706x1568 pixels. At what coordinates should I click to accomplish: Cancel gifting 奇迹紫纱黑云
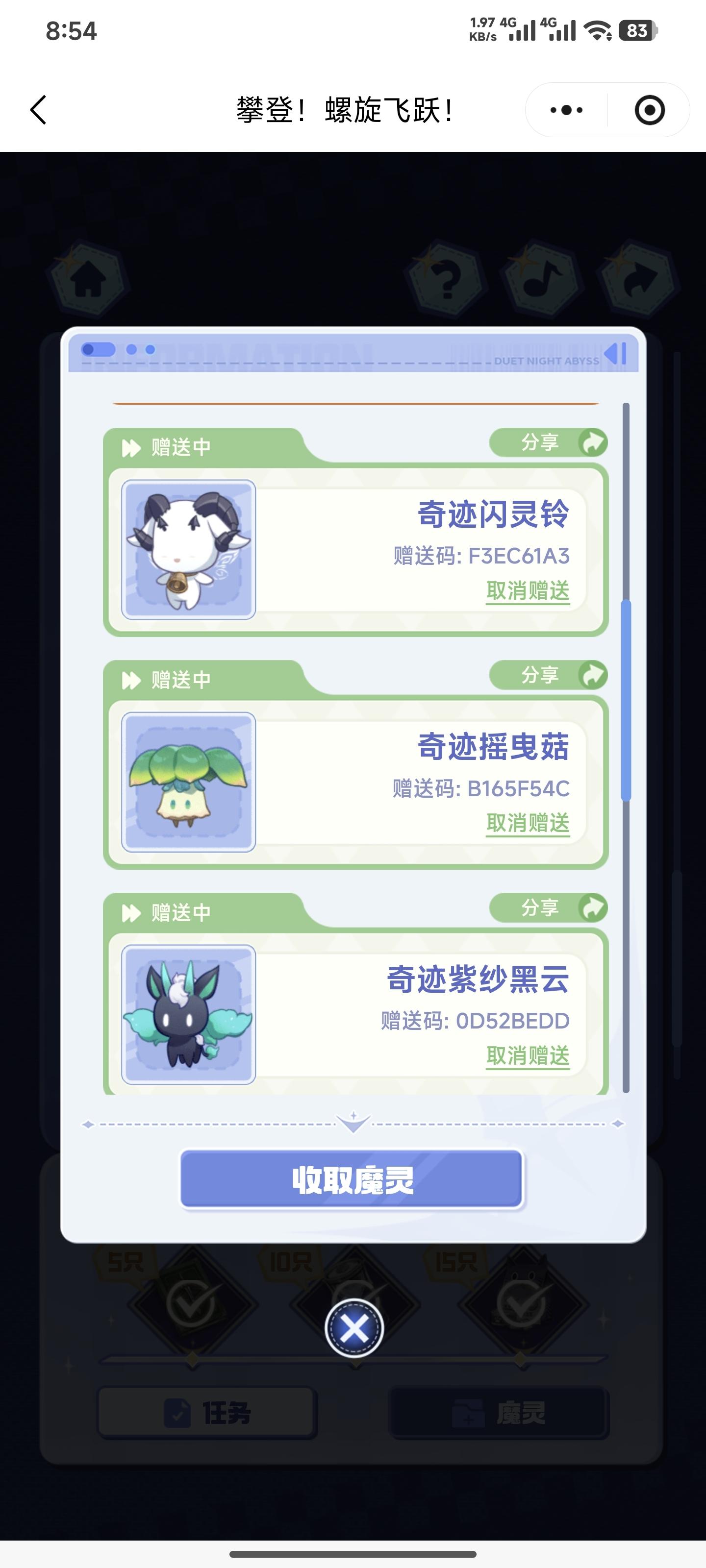point(528,1055)
